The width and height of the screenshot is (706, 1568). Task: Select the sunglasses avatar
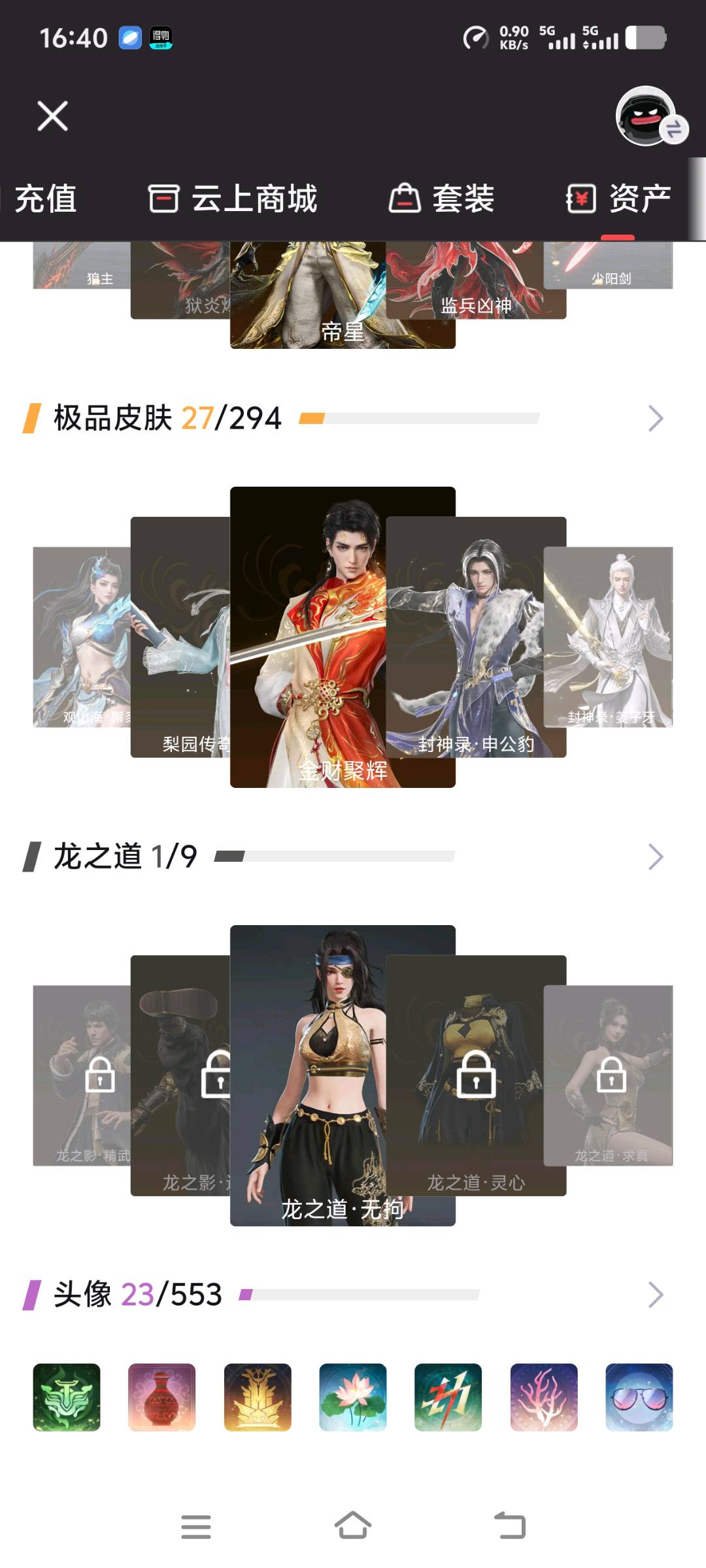click(639, 1397)
